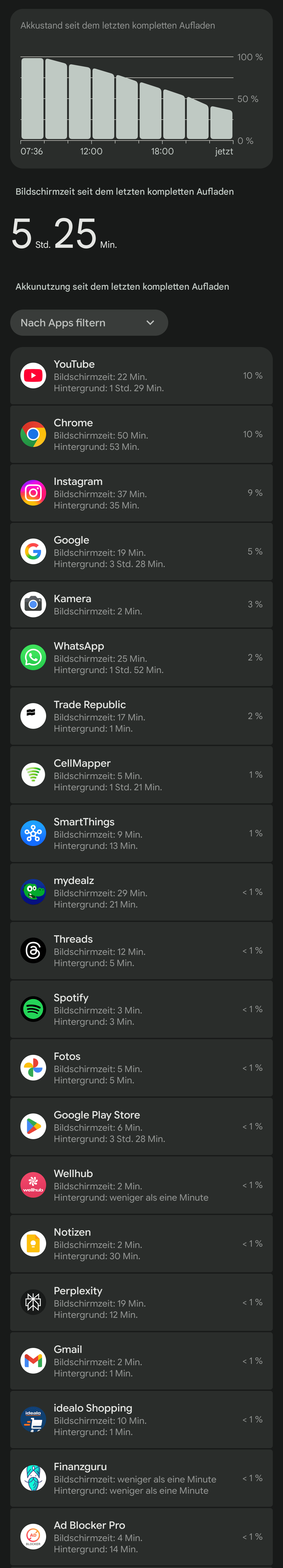View Perplexity battery usage details
Image resolution: width=283 pixels, height=1568 pixels.
coord(141,1302)
